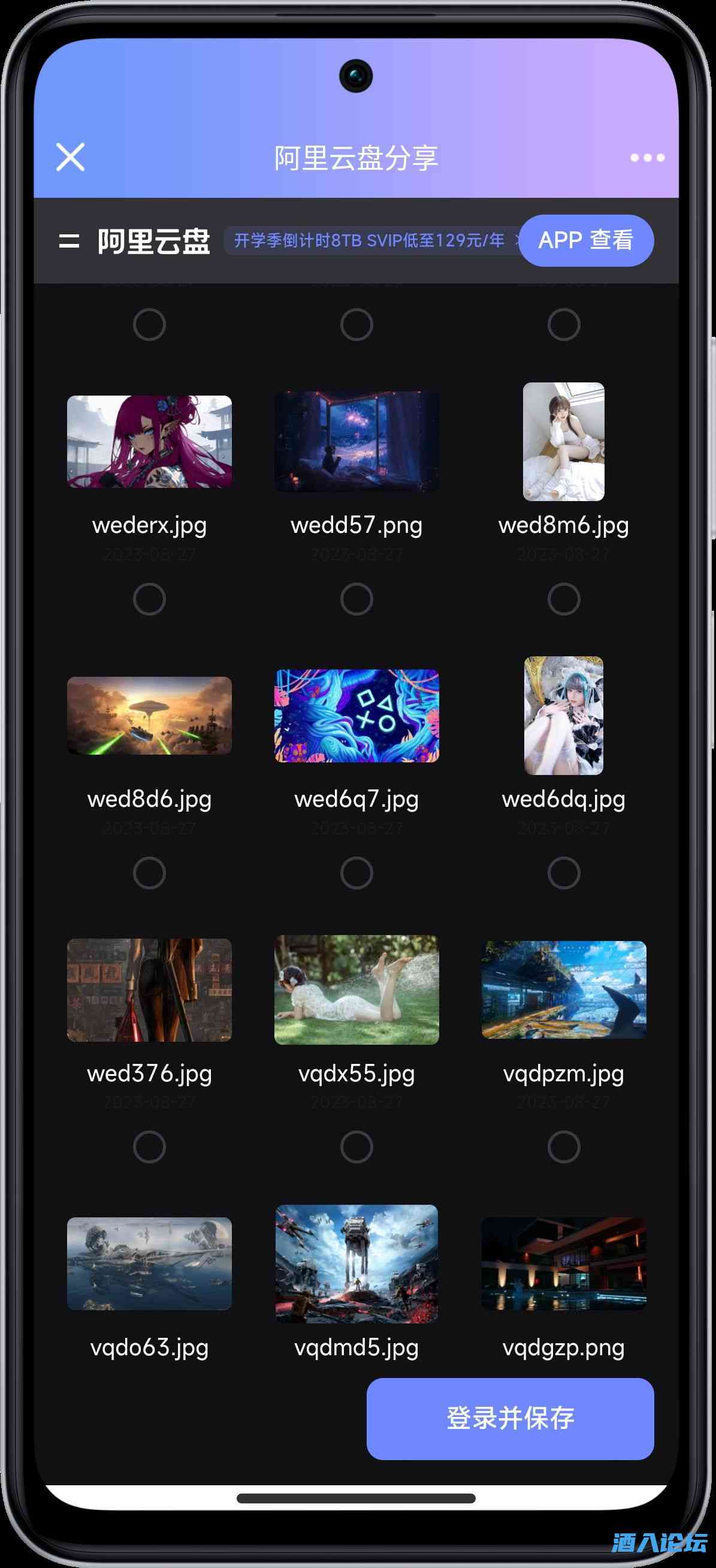The height and width of the screenshot is (1568, 716).
Task: Open the vqdpzm.jpg file
Action: [563, 990]
